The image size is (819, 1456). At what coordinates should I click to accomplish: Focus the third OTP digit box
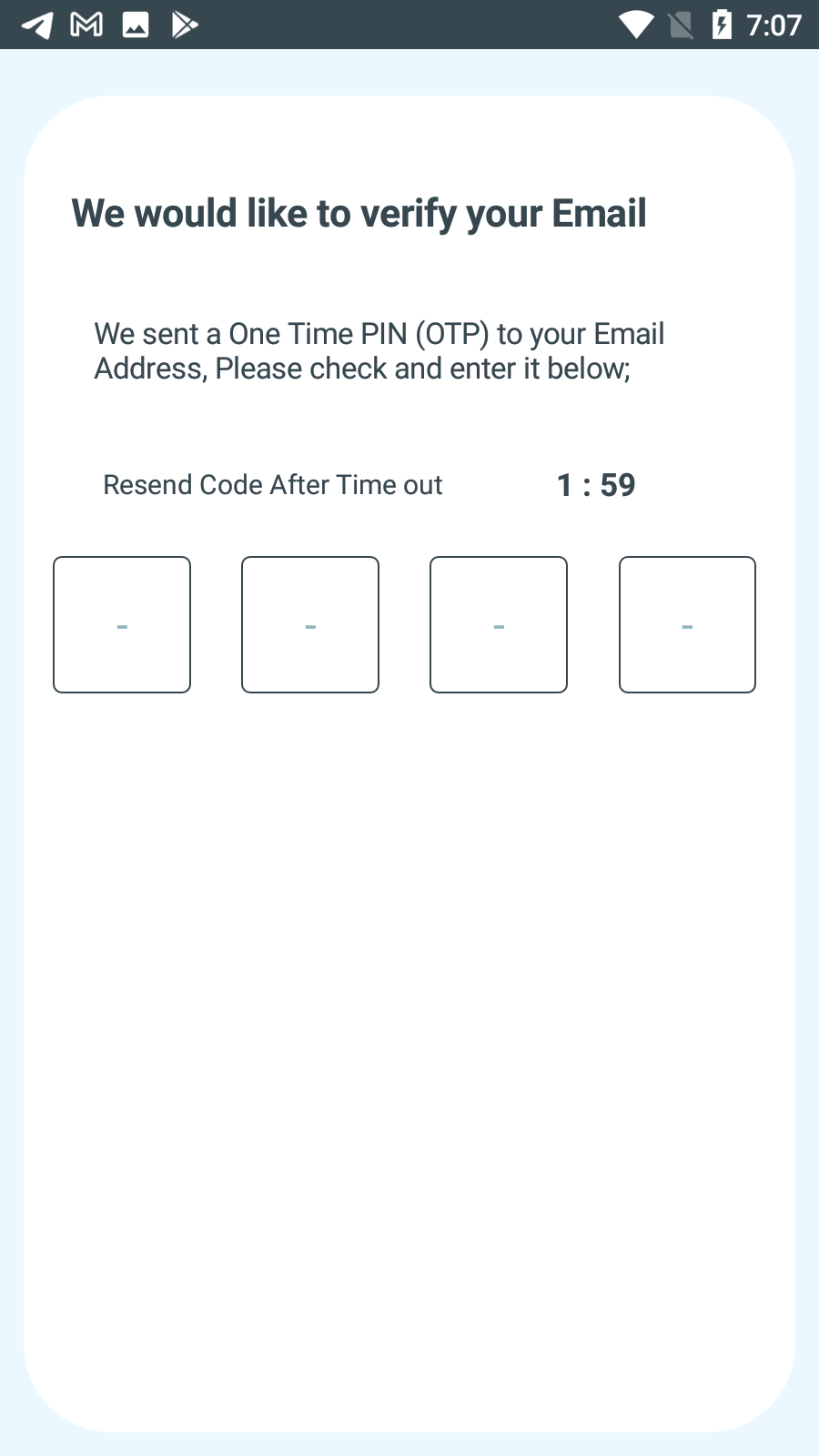click(499, 624)
